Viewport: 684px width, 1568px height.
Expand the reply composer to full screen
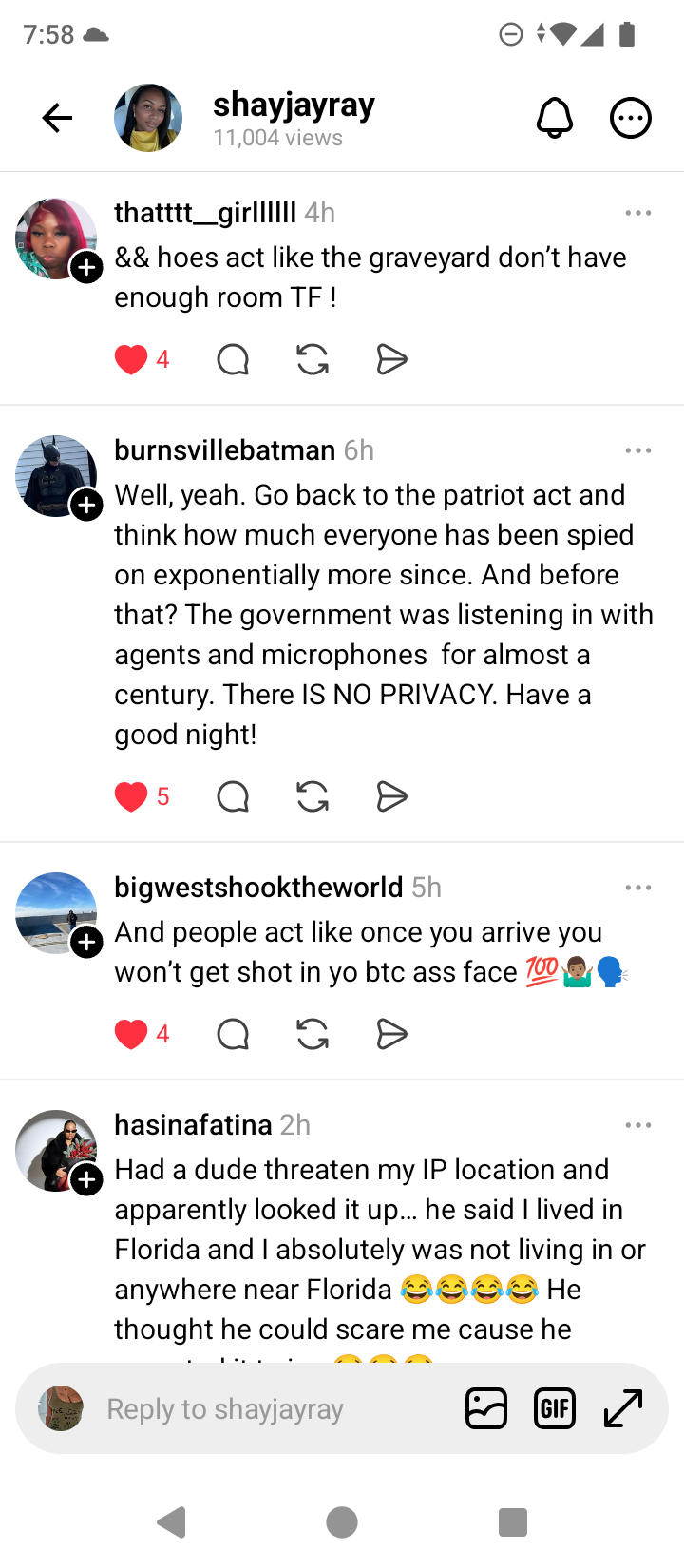click(623, 1408)
